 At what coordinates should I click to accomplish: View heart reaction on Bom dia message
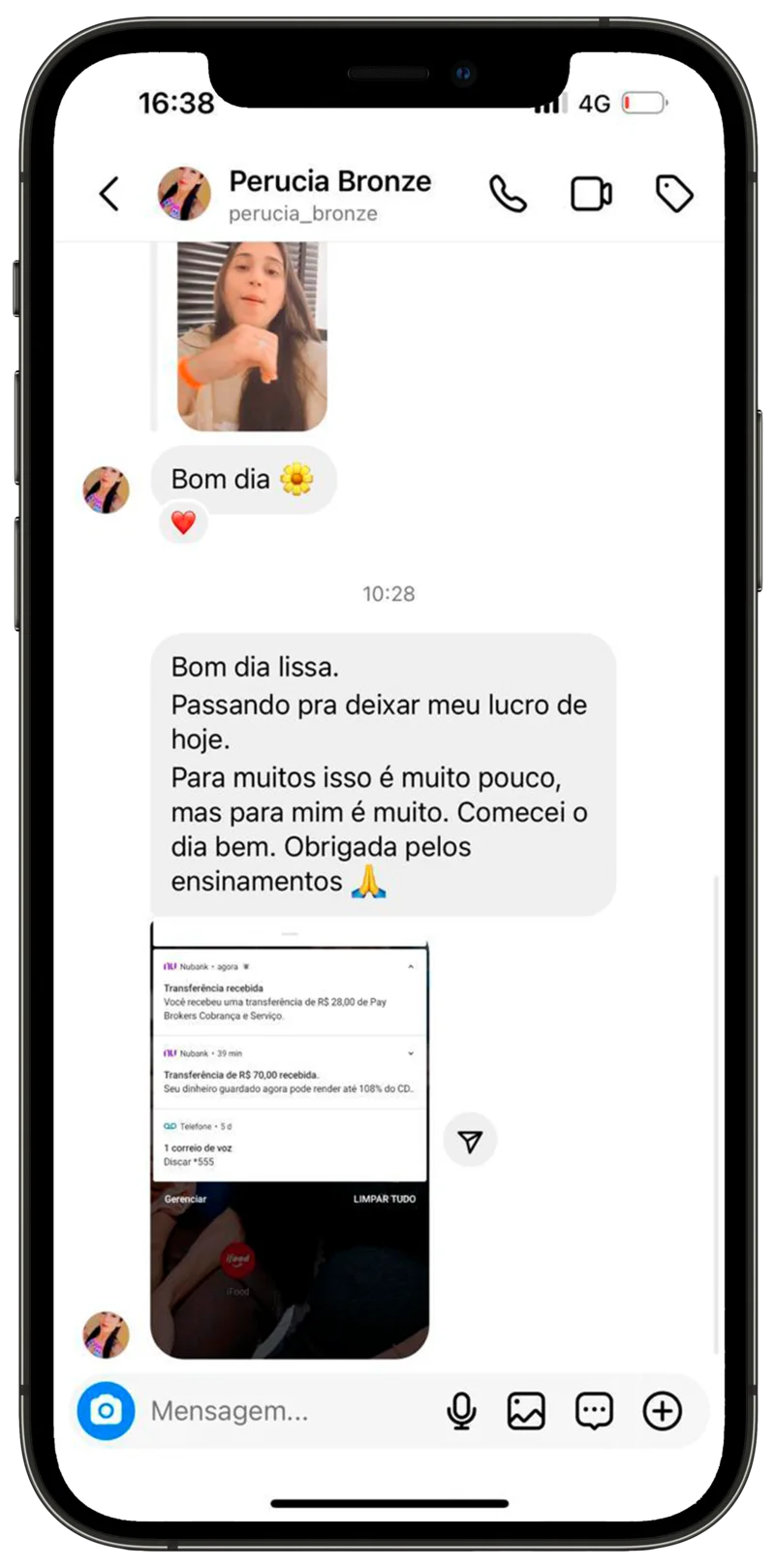tap(183, 523)
